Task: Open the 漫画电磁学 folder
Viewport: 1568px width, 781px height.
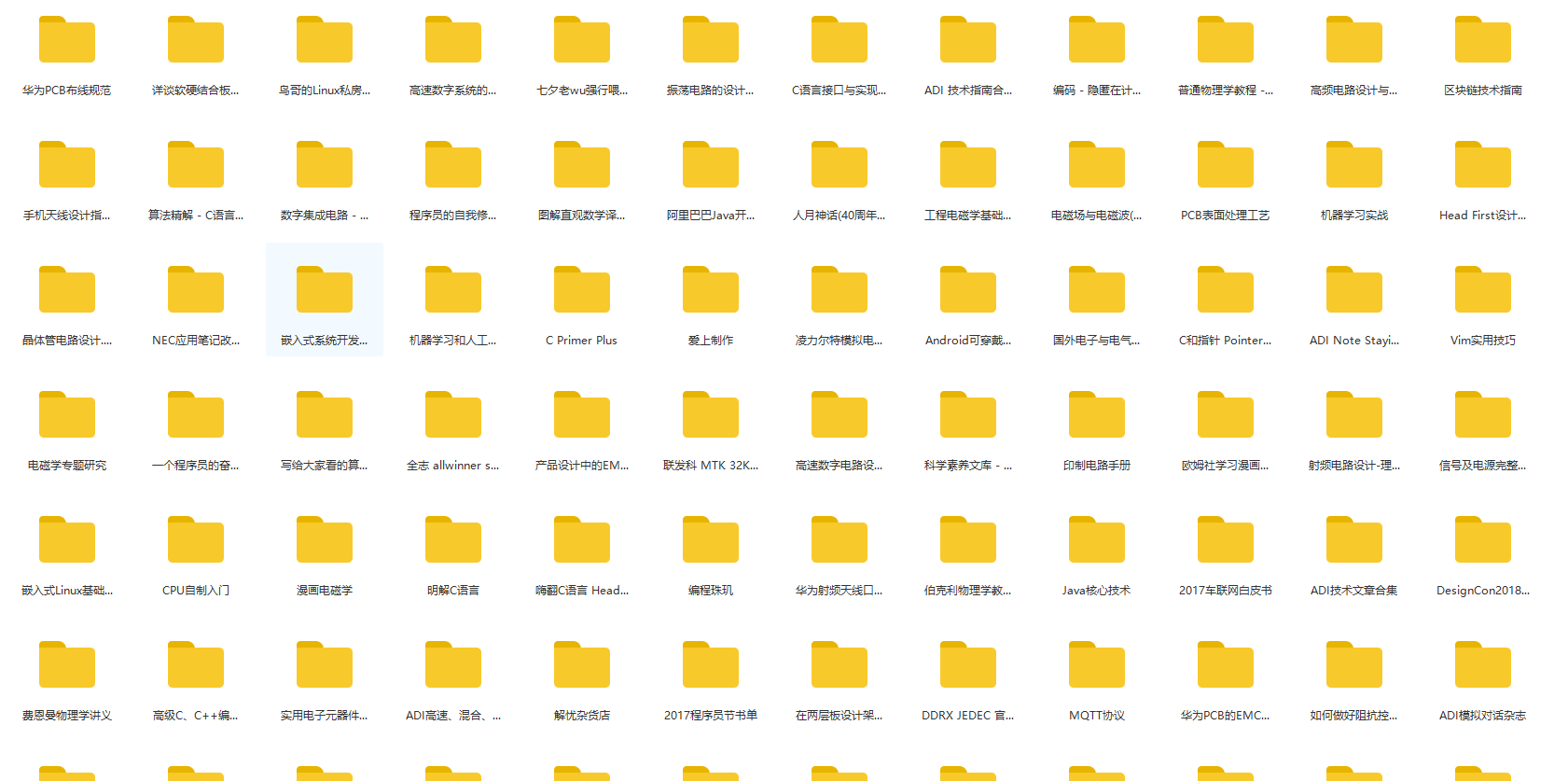Action: click(325, 542)
